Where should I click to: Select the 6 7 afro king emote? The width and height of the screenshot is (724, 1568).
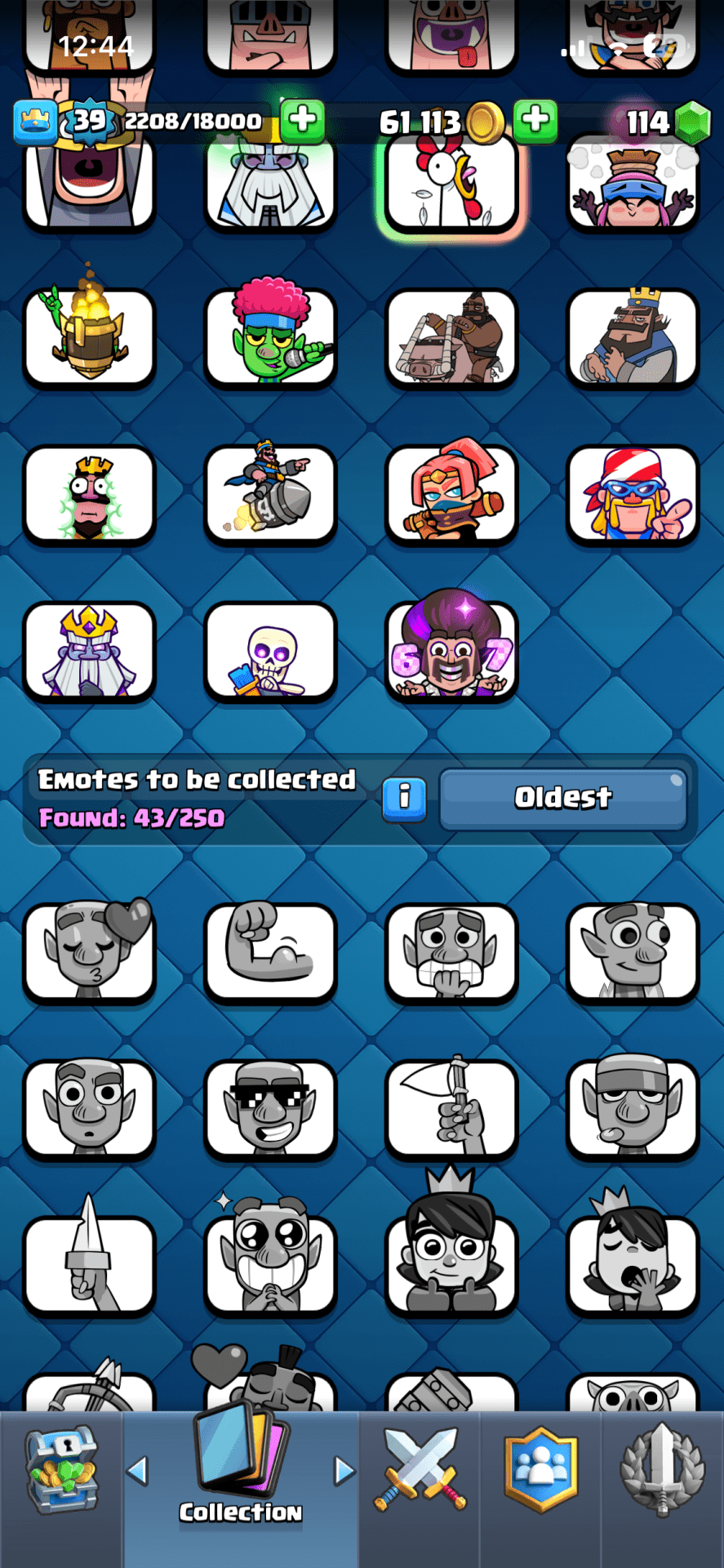coord(451,652)
